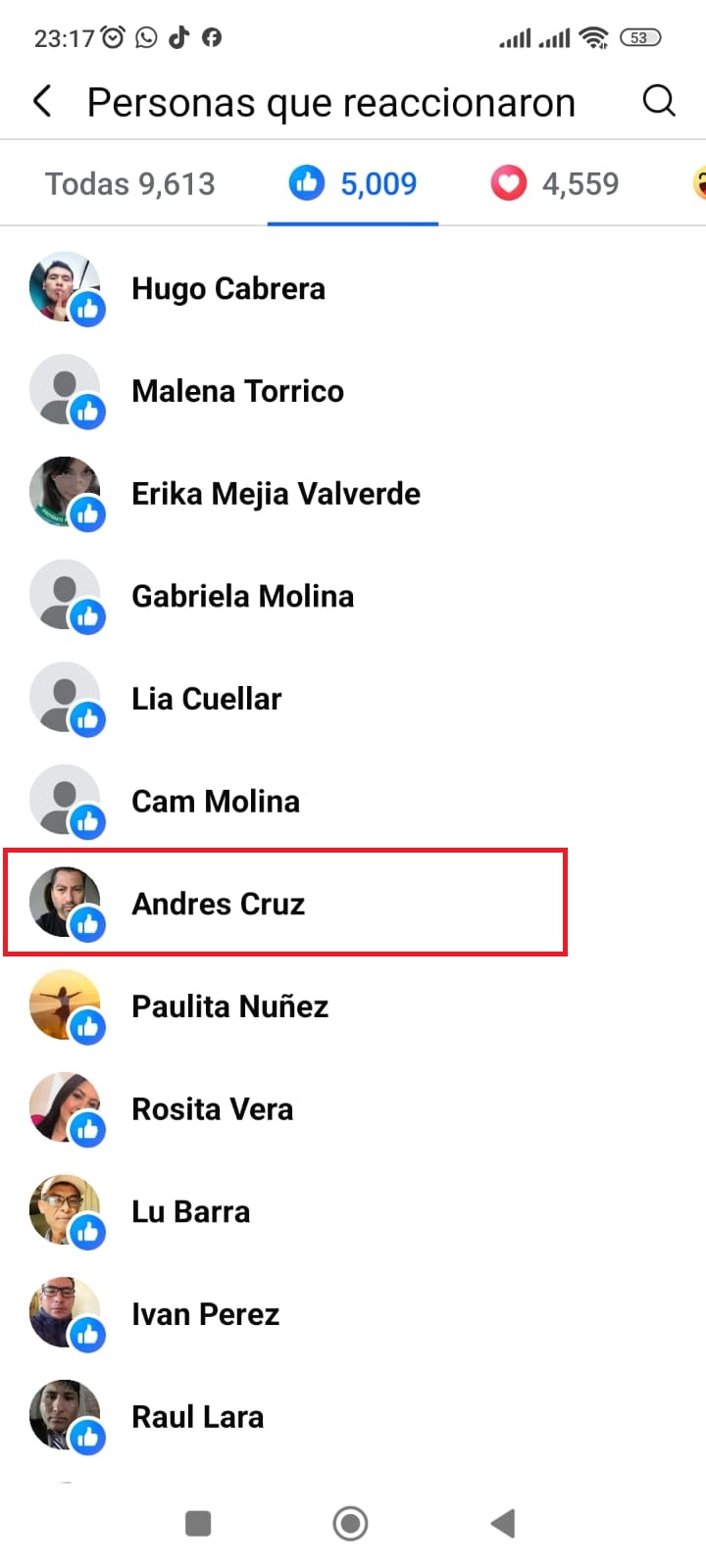Tap the system home button
The image size is (706, 1568).
pos(350,1523)
